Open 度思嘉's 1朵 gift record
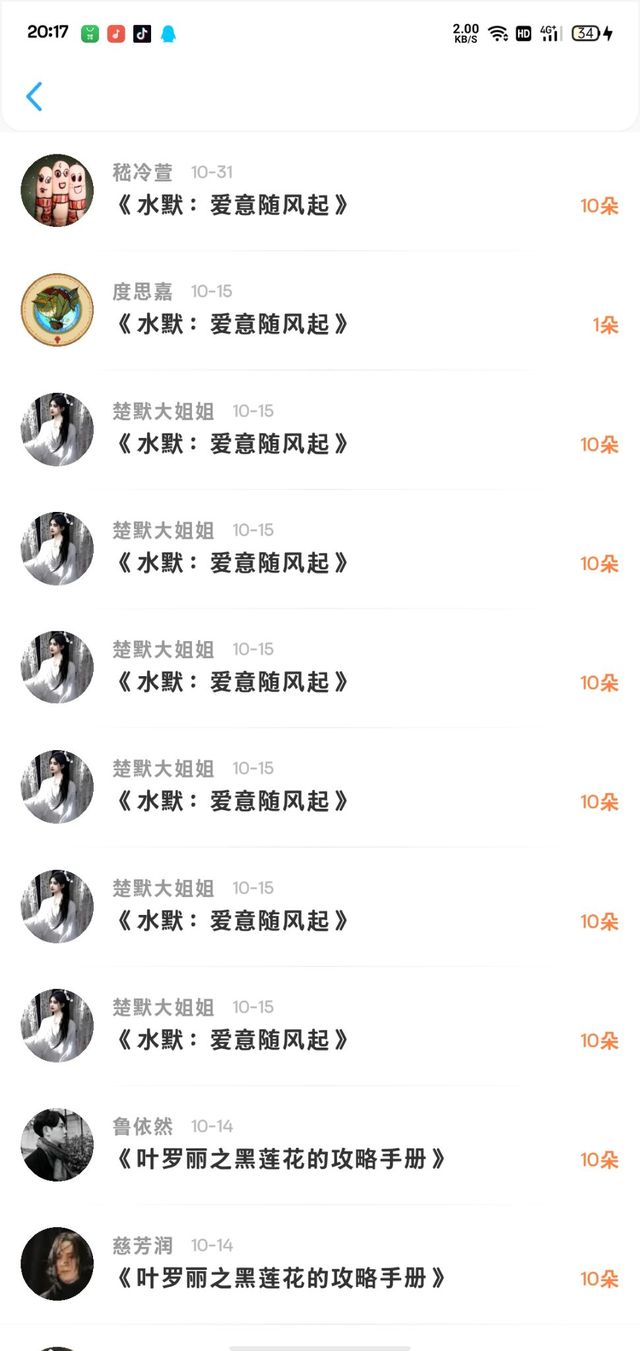Screen dimensions: 640x1351 tap(320, 310)
